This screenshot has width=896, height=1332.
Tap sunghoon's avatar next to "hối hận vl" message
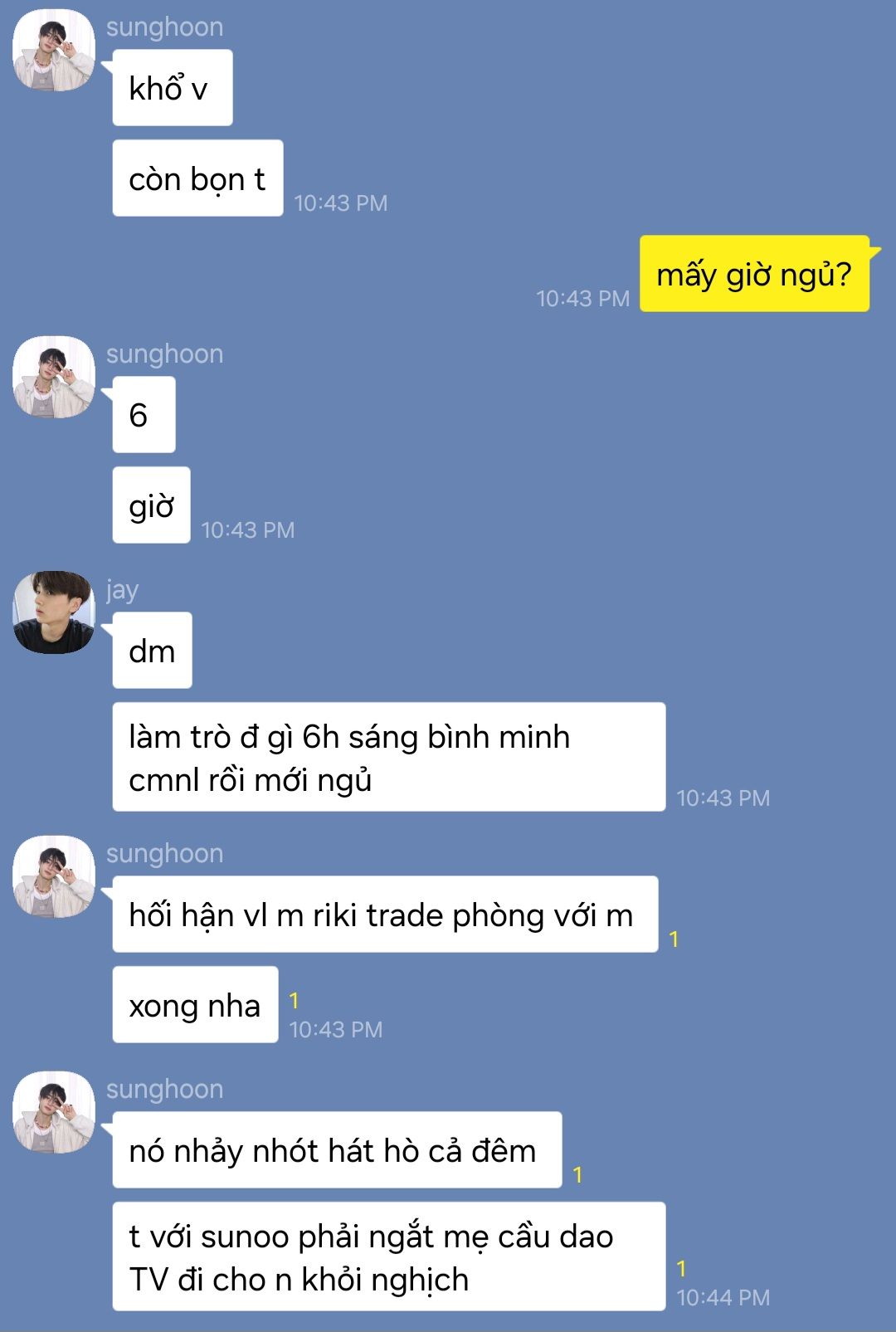(54, 876)
